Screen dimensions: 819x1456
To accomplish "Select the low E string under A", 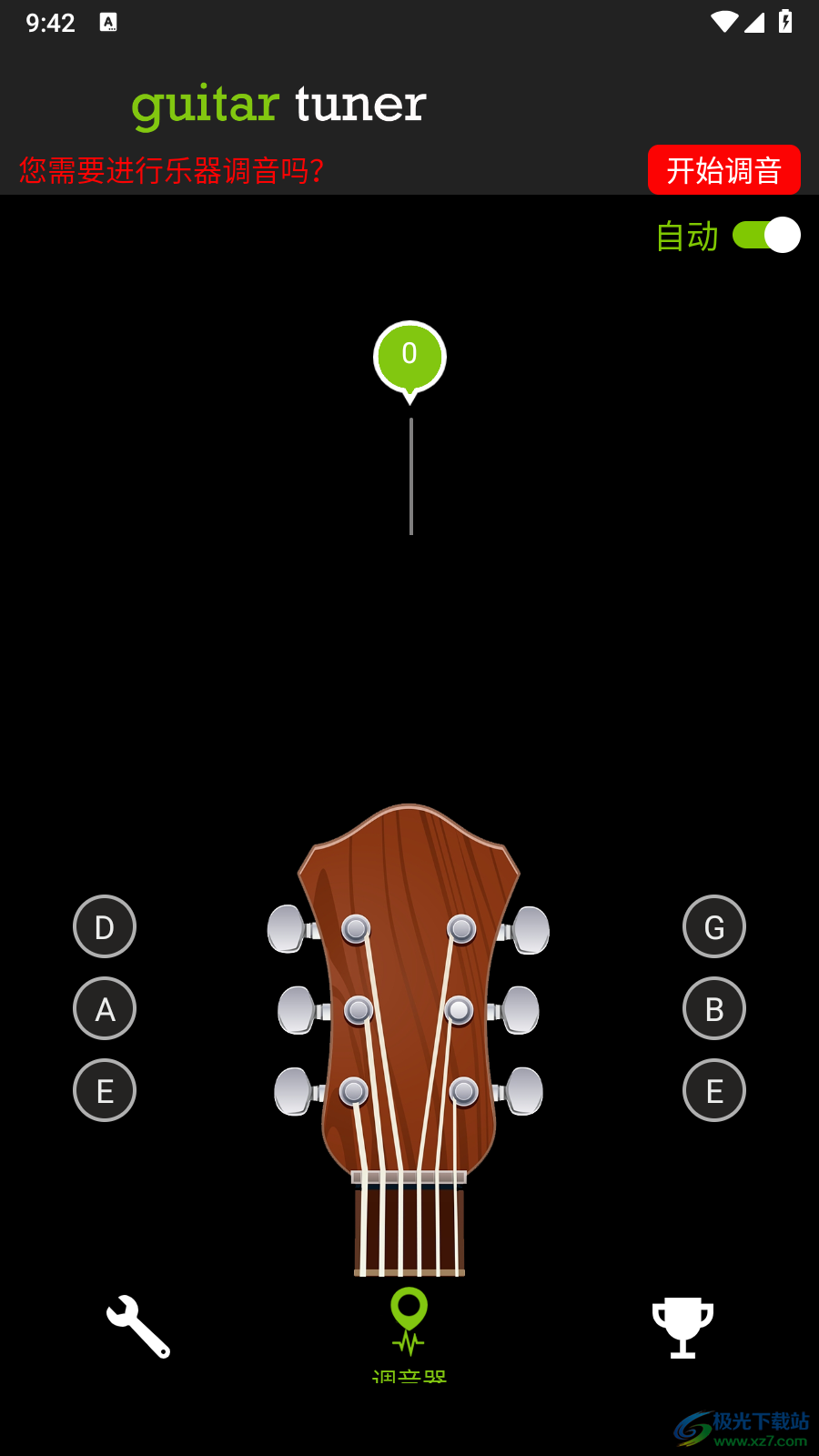I will [105, 1090].
